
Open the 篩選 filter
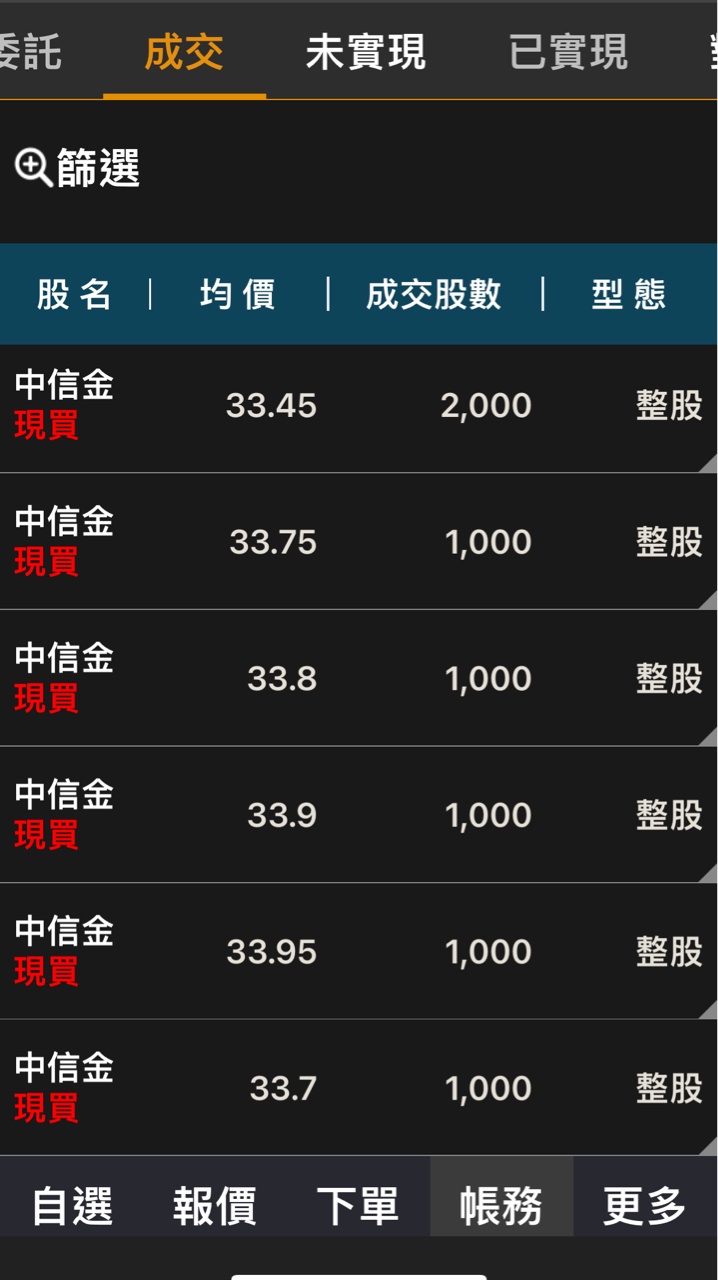(78, 168)
